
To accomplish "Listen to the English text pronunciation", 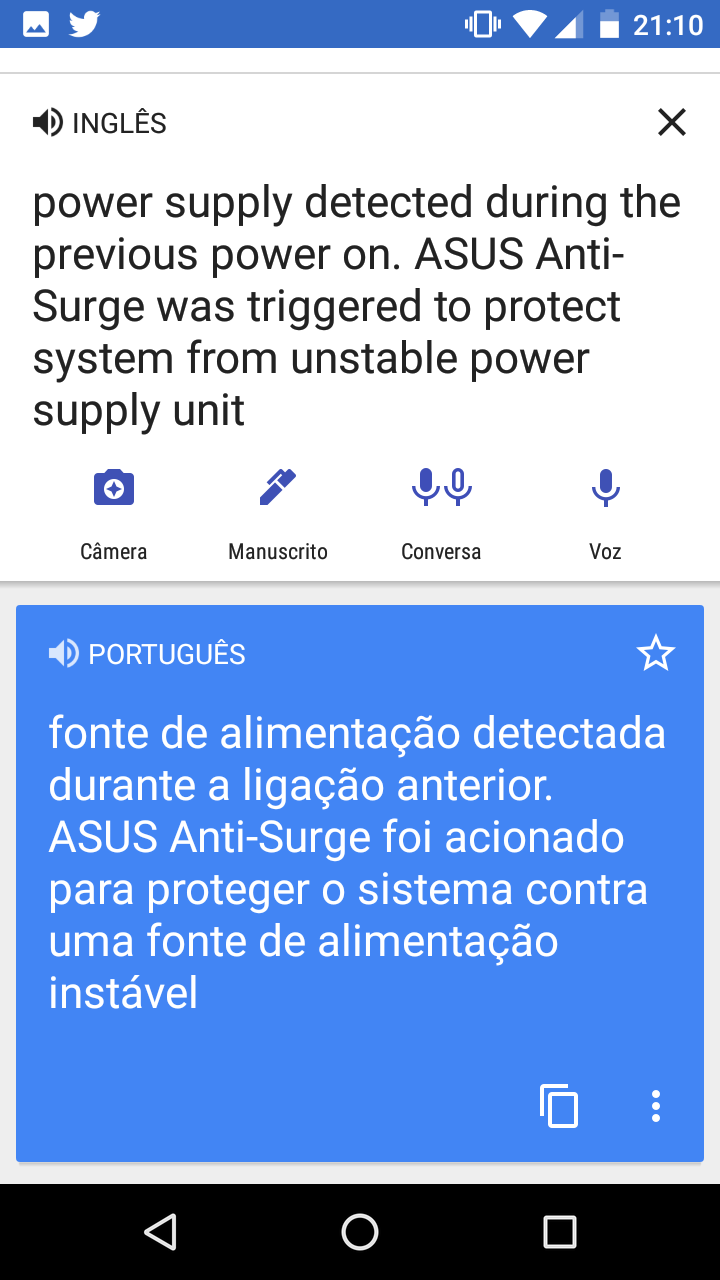I will 47,123.
